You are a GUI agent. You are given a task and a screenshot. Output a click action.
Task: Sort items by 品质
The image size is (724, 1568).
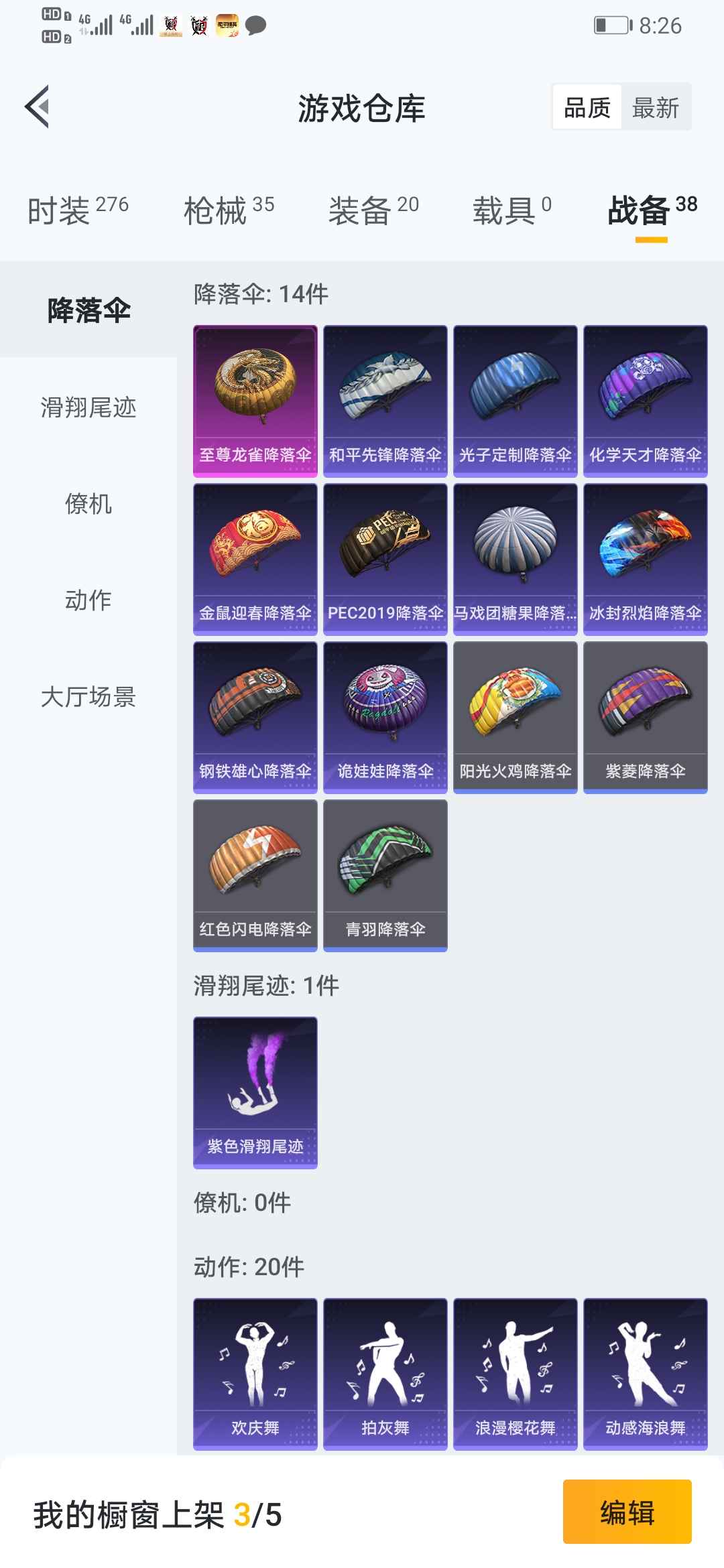(587, 107)
